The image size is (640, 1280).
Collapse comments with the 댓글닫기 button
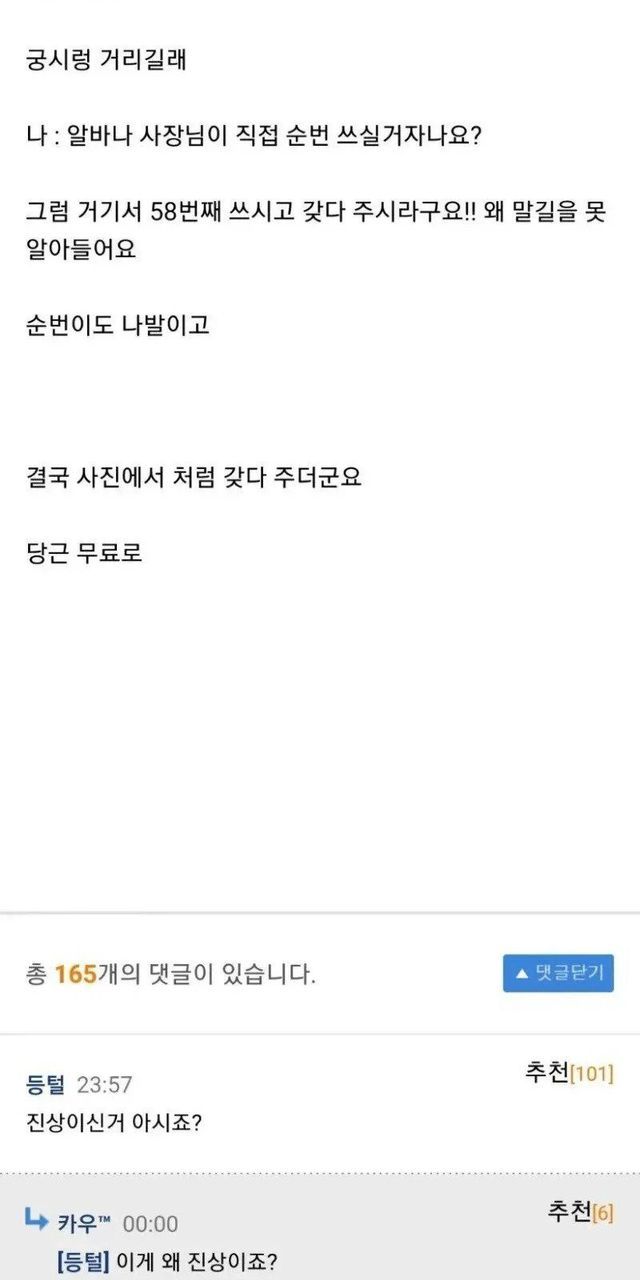pos(558,973)
